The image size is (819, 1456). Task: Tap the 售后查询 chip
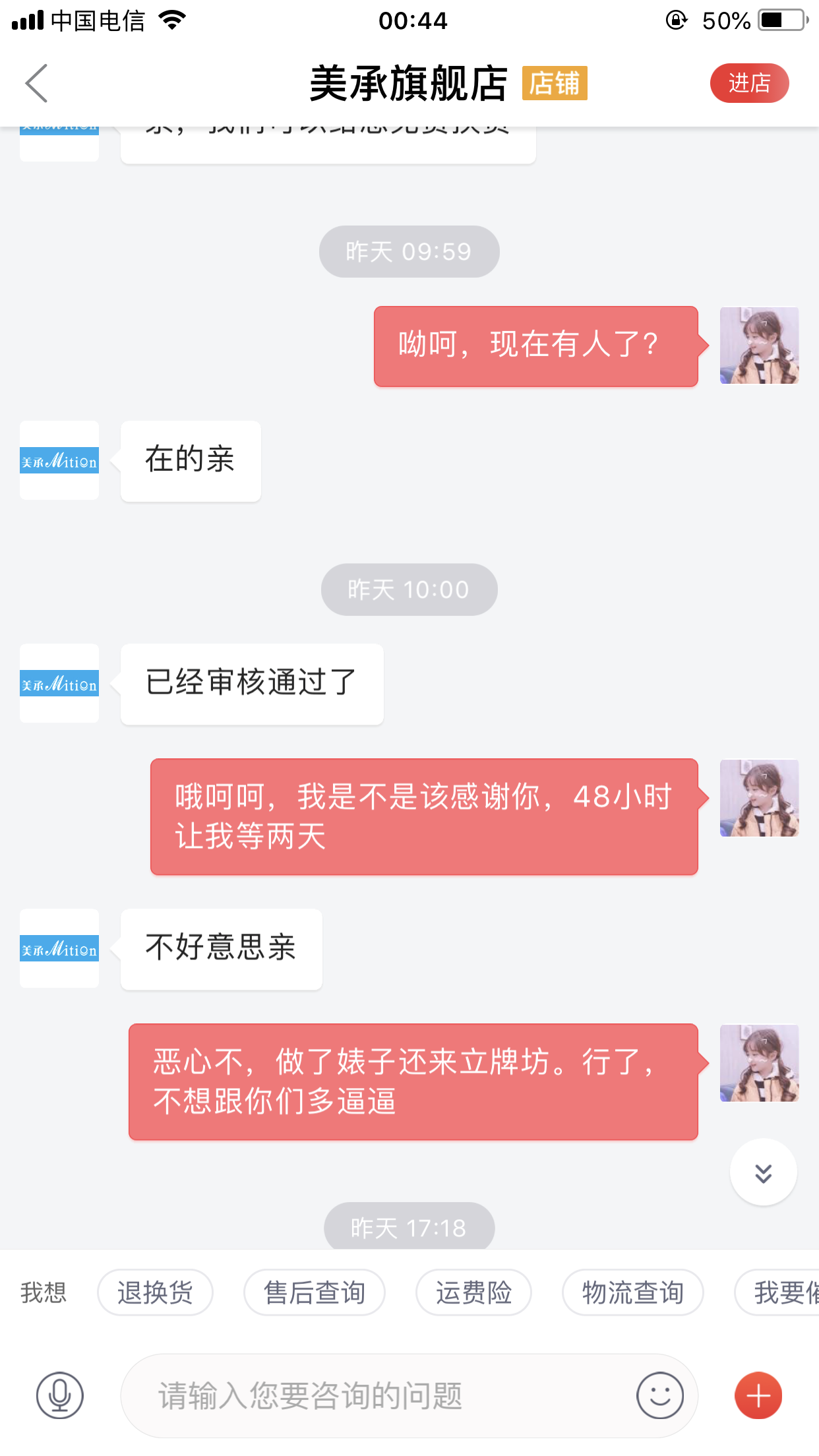point(315,1292)
